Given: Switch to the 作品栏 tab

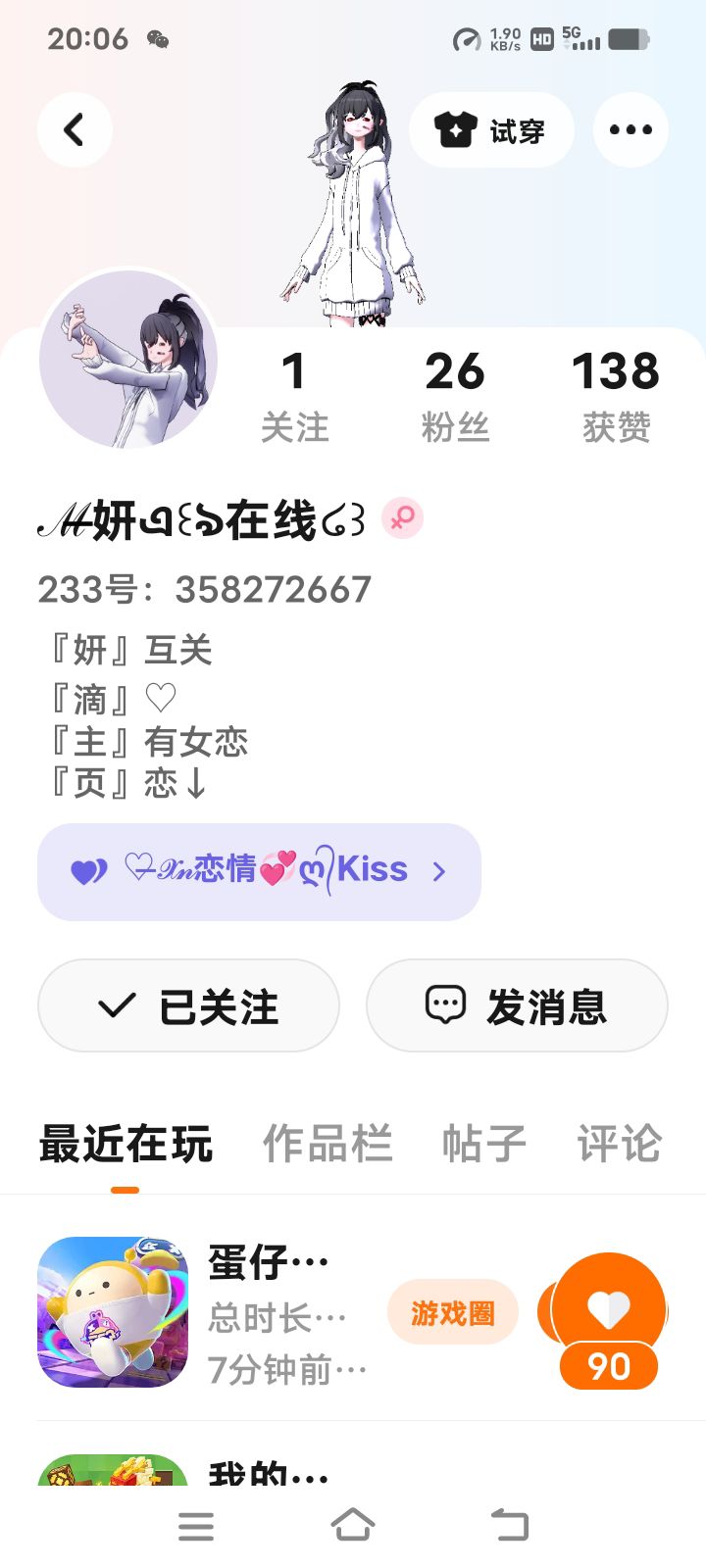Looking at the screenshot, I should 328,1144.
